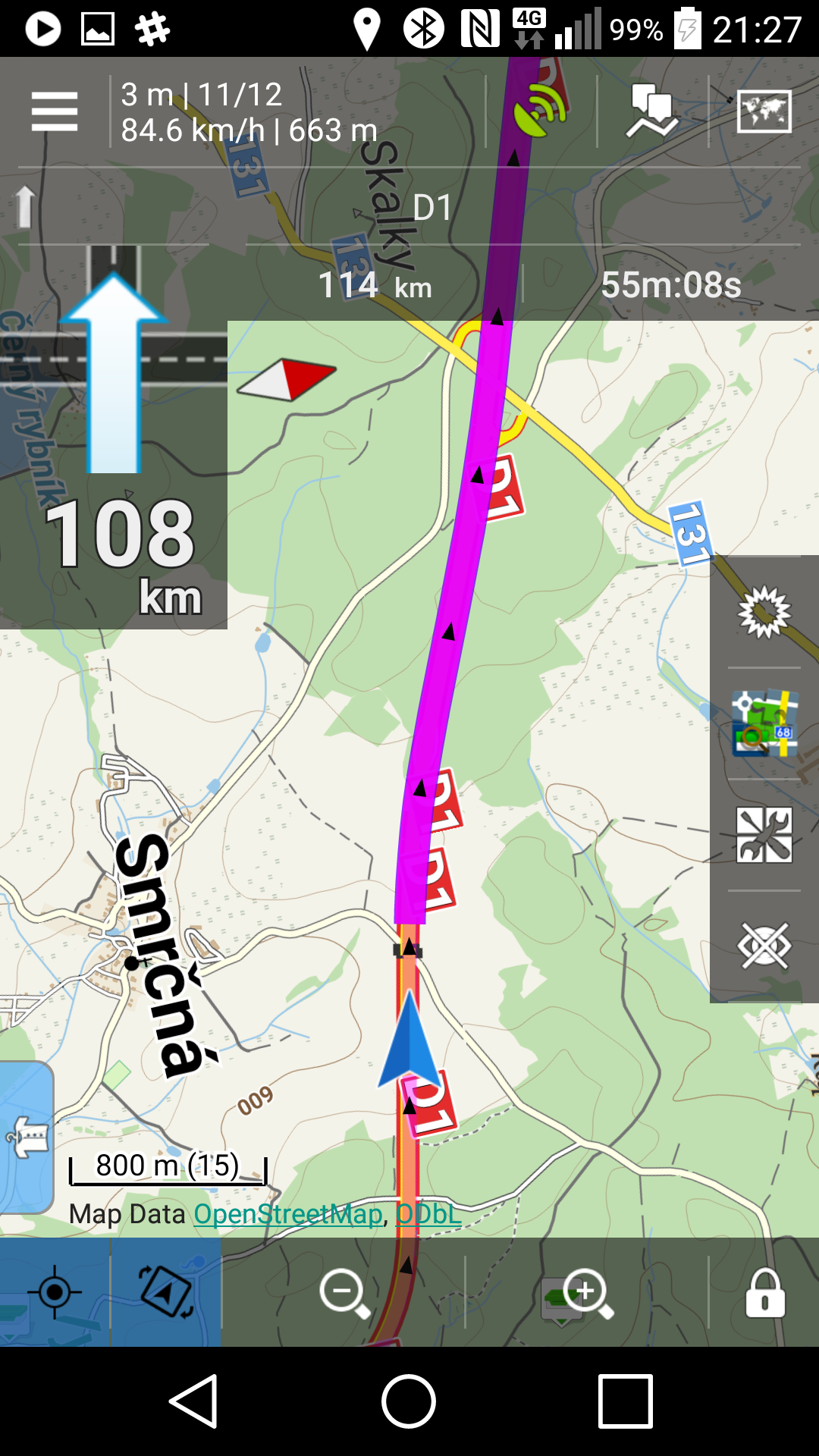
Task: Open the map content themes panel icon
Action: (764, 723)
